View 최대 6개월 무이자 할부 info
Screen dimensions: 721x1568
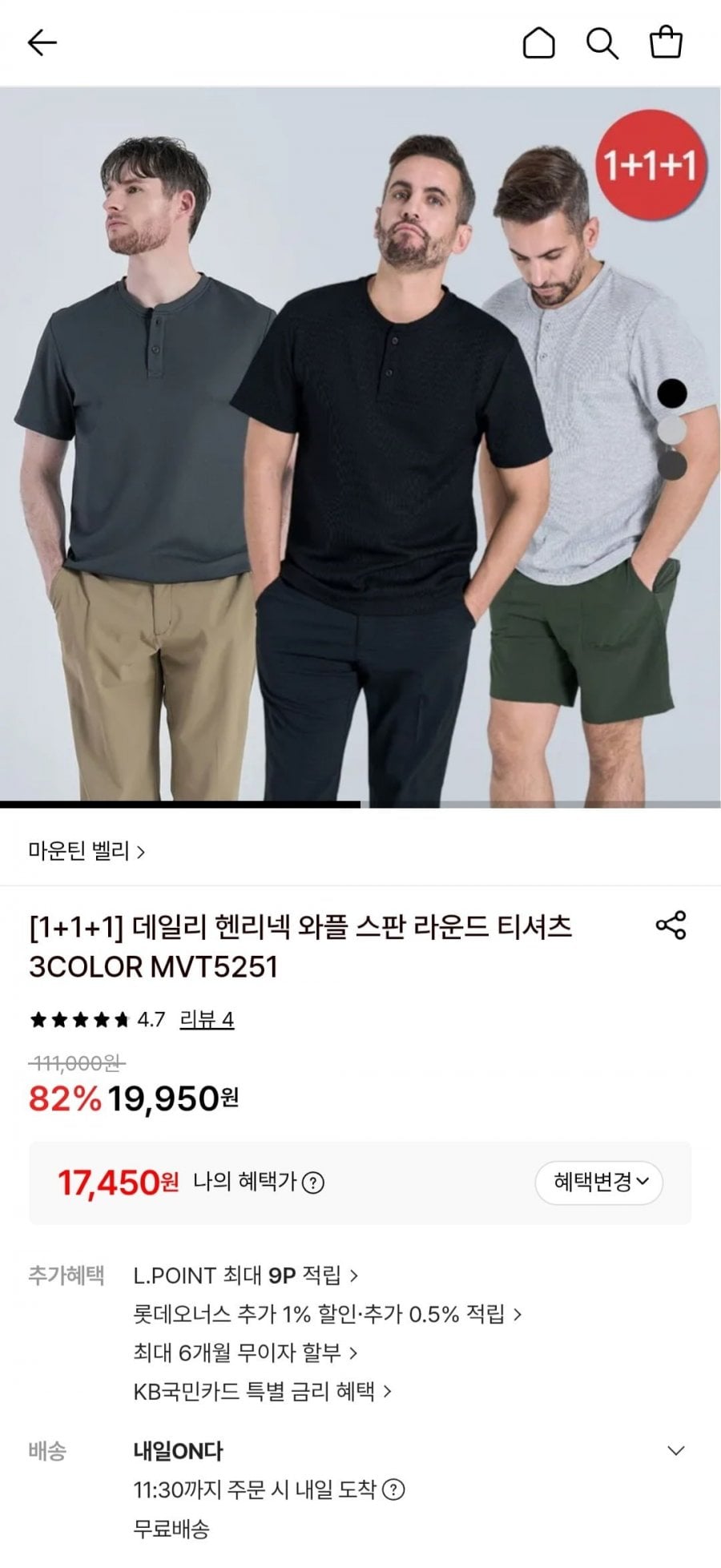click(245, 1352)
